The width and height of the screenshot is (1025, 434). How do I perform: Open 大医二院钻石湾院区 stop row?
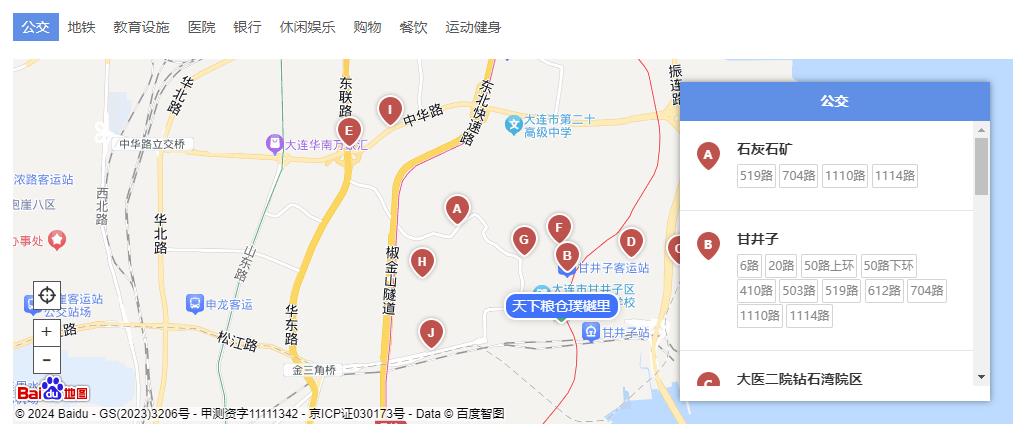tap(799, 379)
